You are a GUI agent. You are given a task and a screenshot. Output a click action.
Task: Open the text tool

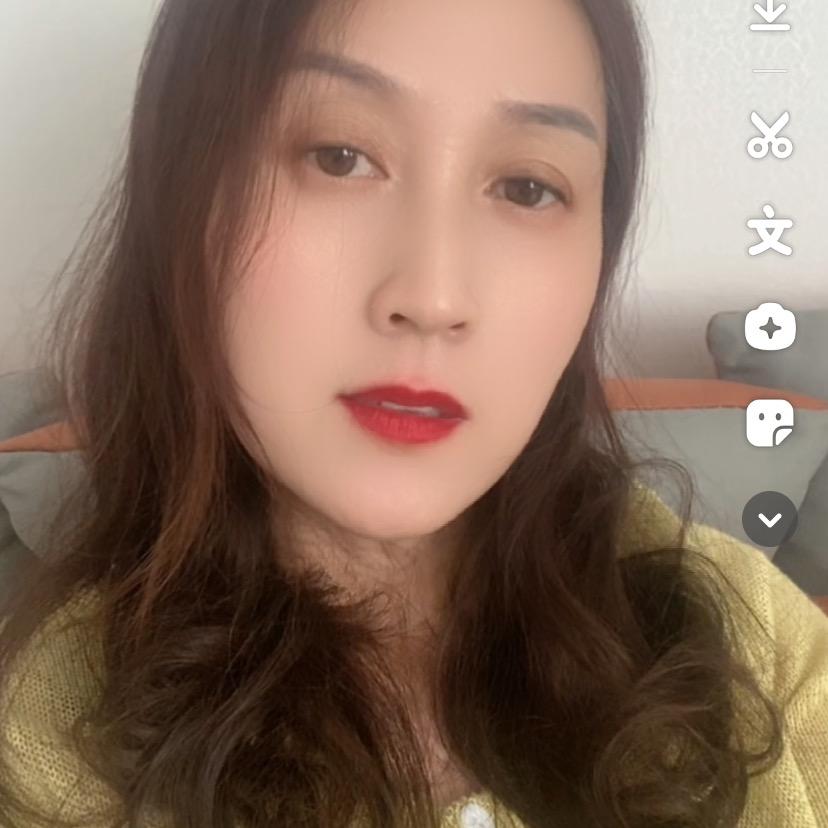(770, 231)
